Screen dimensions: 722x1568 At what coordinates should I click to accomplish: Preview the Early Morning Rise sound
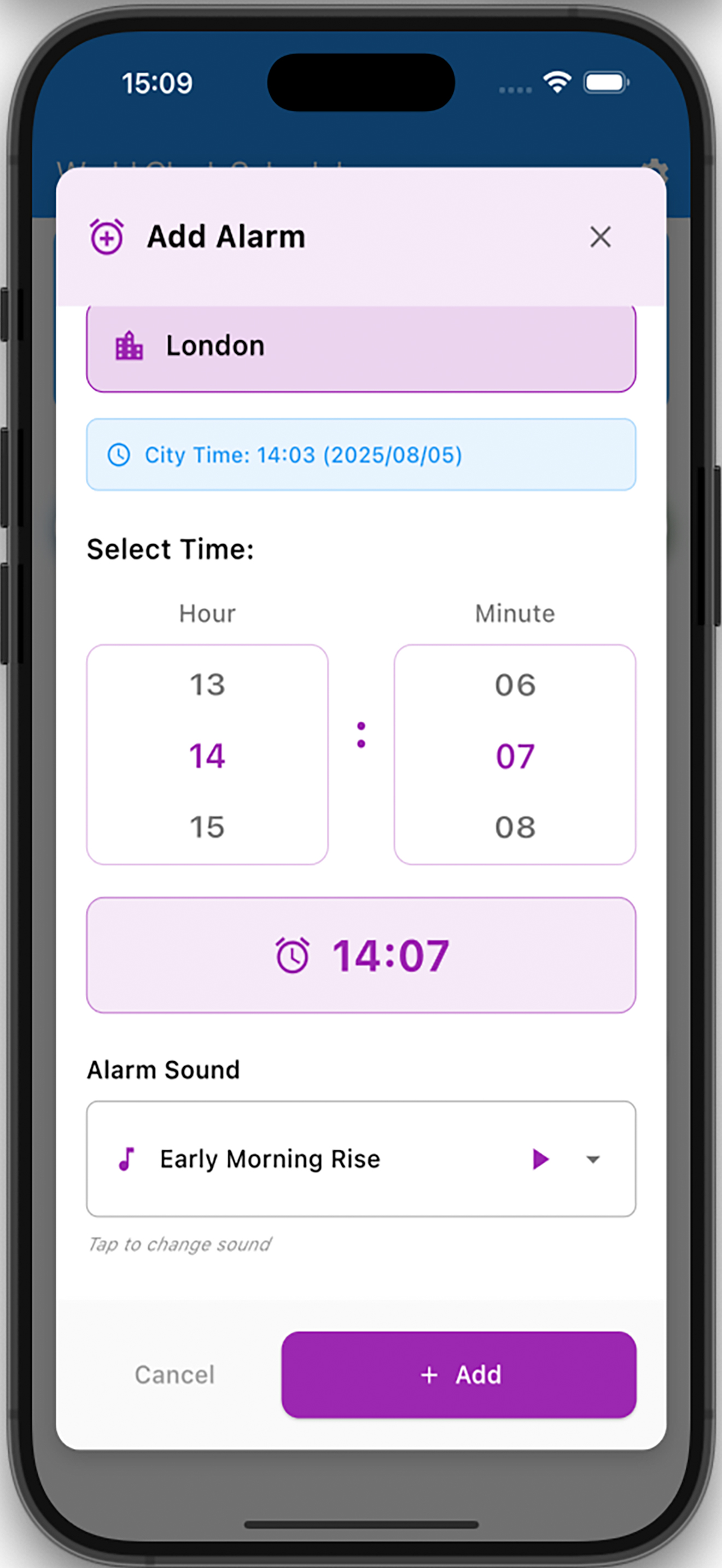click(540, 1159)
